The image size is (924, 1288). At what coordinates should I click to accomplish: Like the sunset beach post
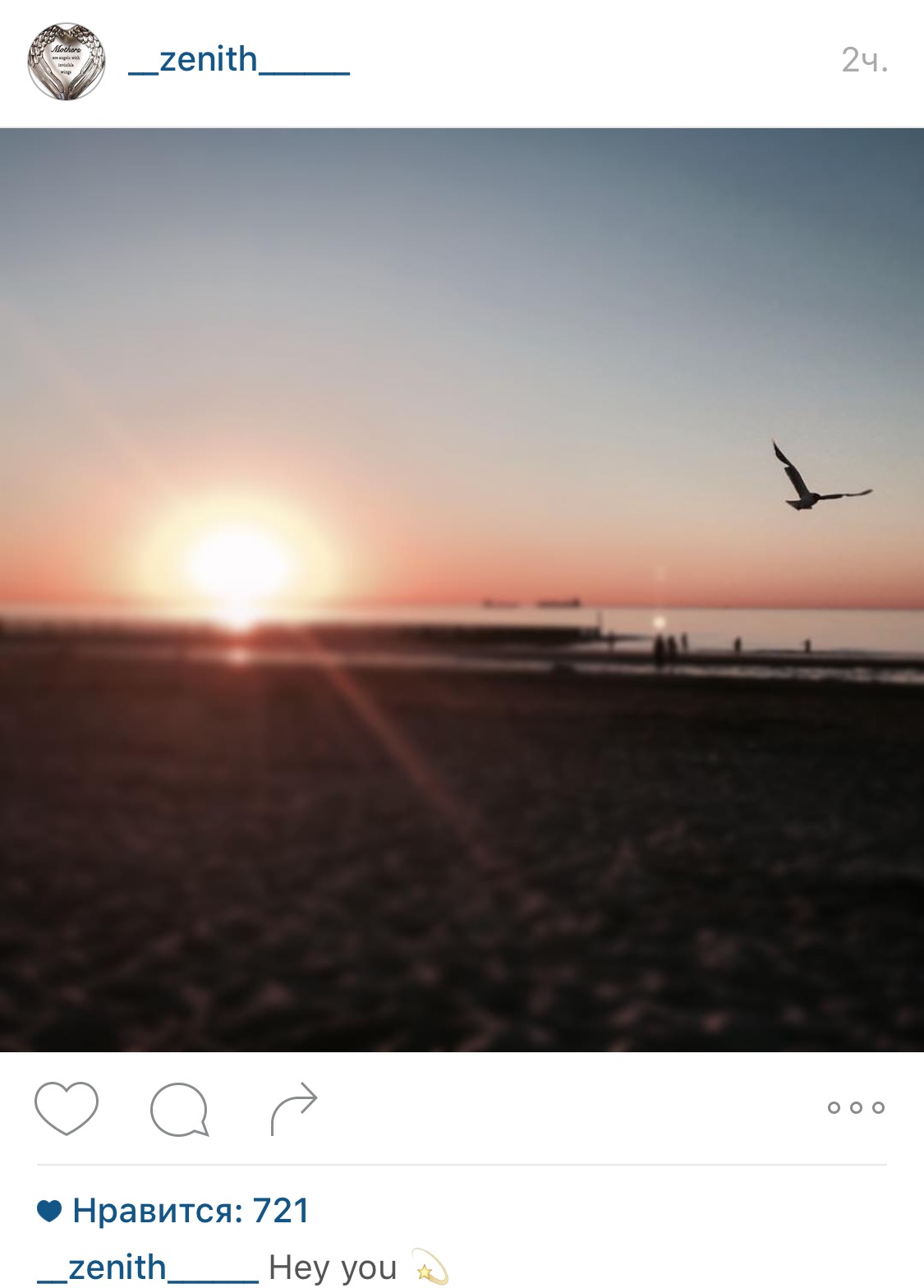coord(67,1107)
